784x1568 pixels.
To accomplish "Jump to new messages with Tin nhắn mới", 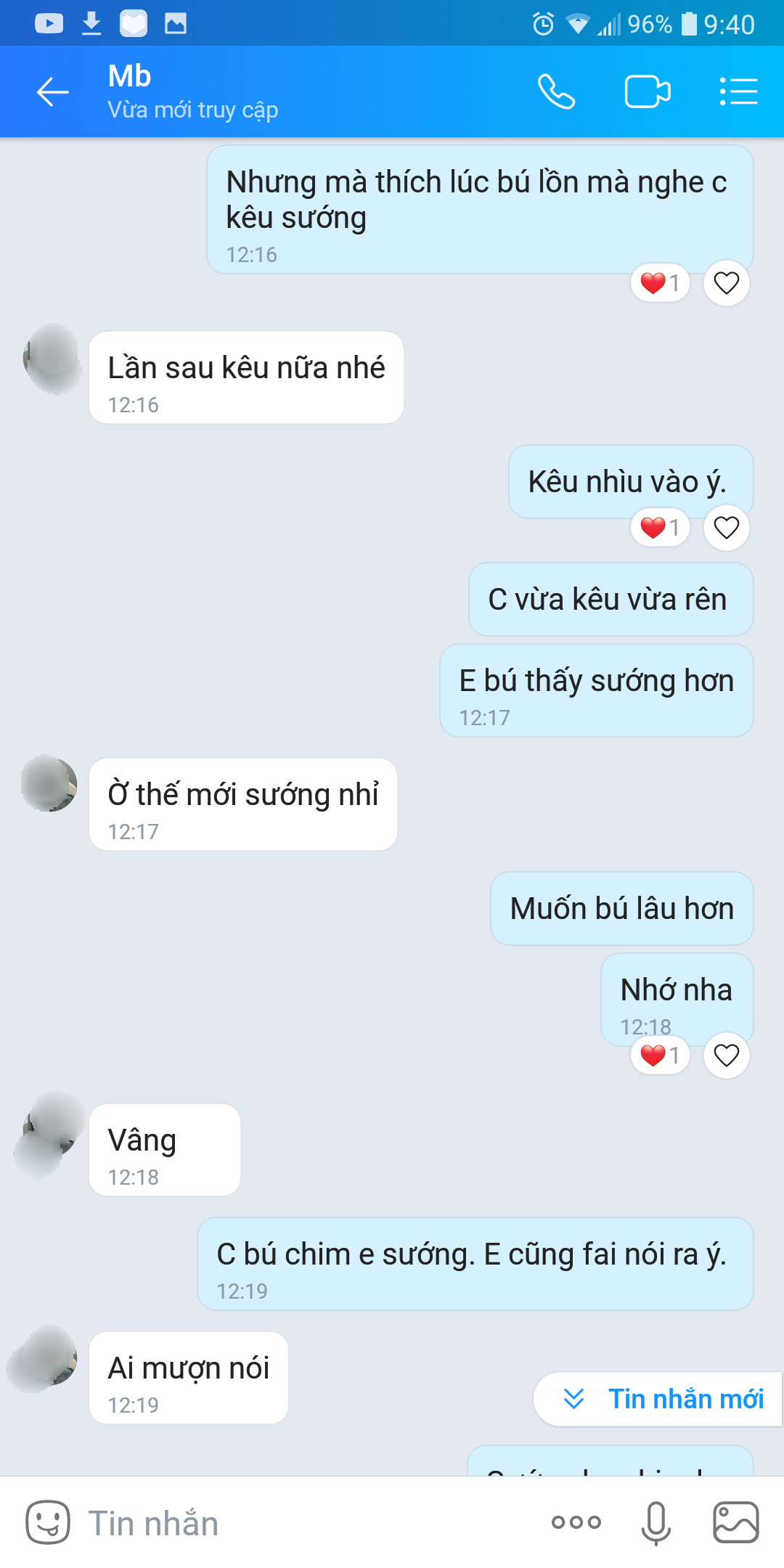I will coord(661,1399).
